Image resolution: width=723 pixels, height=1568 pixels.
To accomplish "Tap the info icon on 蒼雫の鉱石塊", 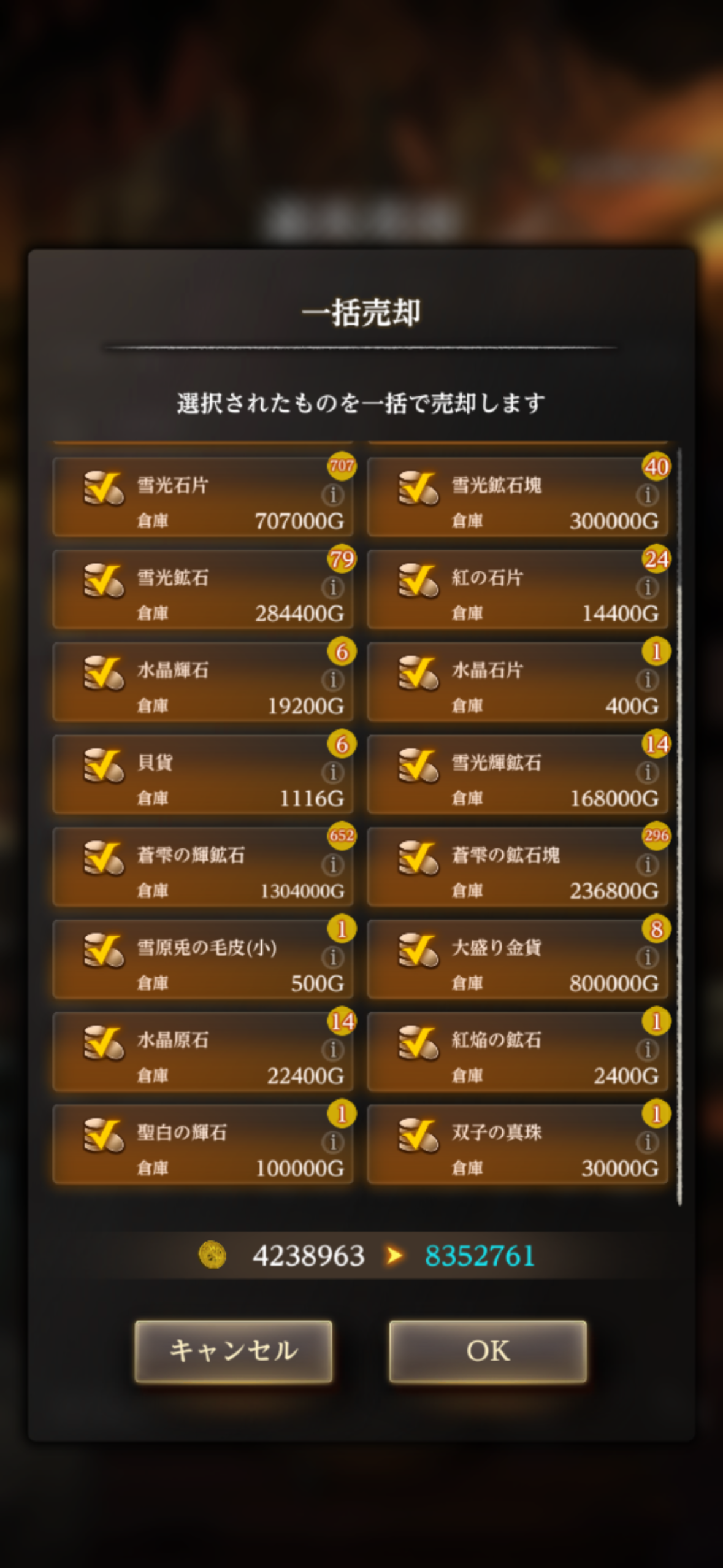I will [x=647, y=865].
